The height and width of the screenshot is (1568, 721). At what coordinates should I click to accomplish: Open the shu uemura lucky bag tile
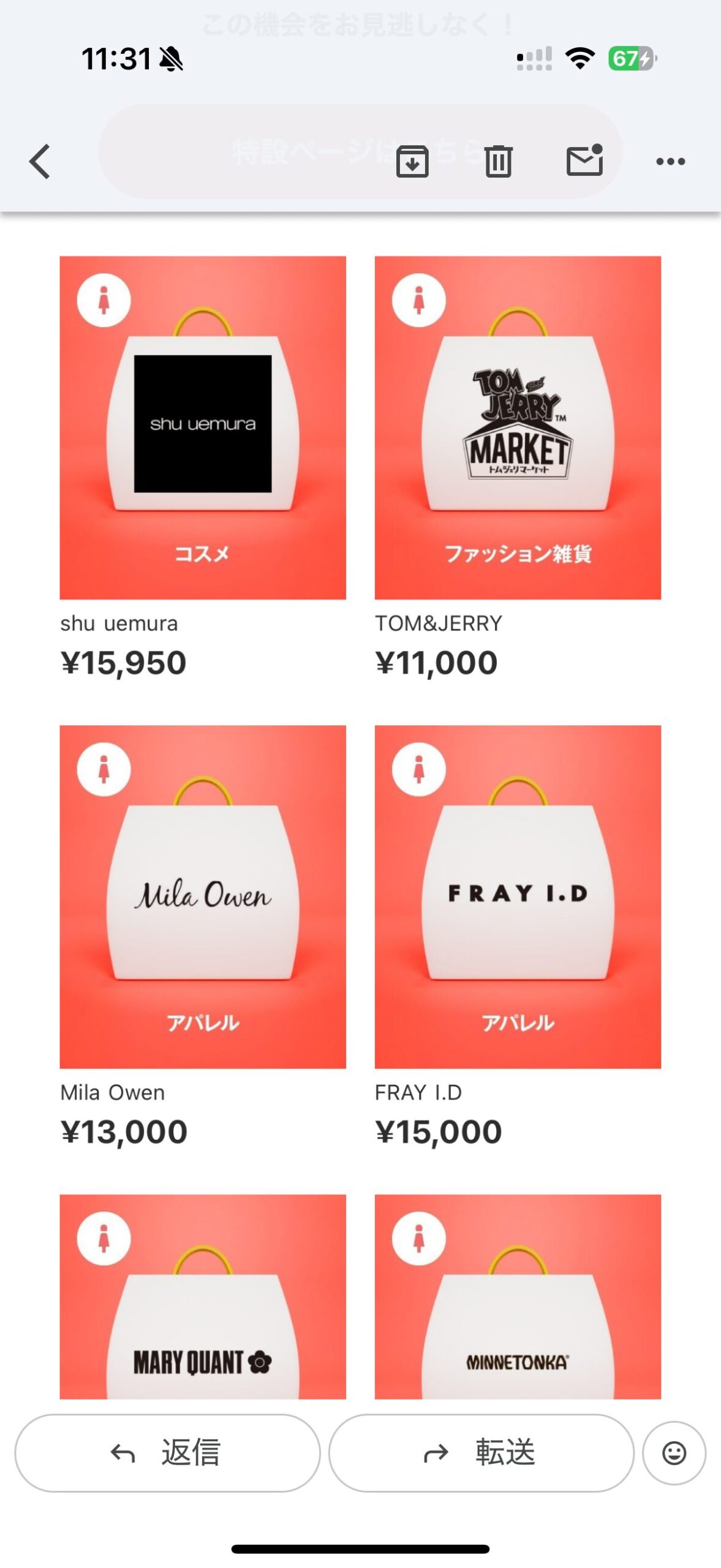click(x=203, y=427)
